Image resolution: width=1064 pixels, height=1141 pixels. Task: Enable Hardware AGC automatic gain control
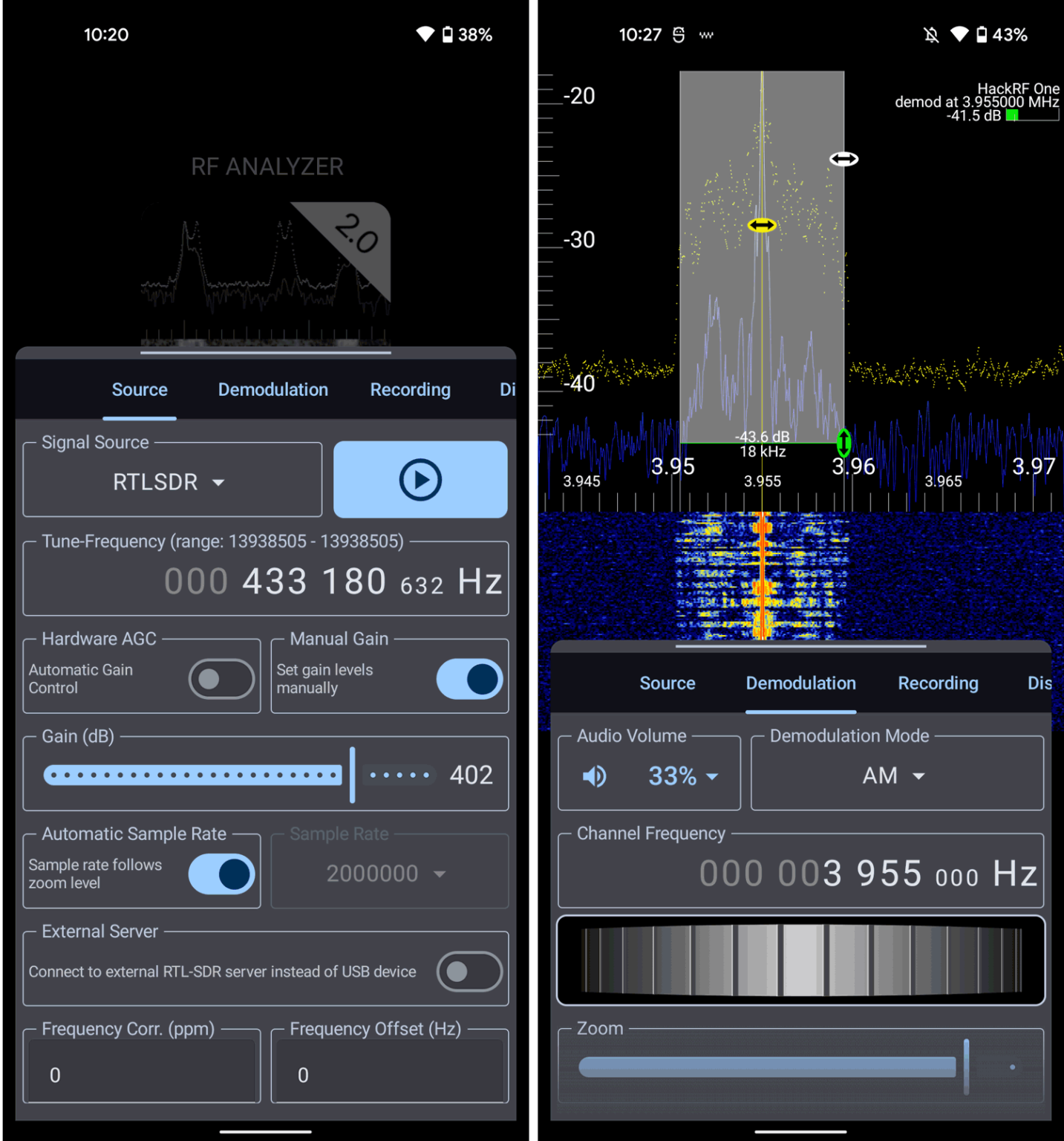point(221,678)
